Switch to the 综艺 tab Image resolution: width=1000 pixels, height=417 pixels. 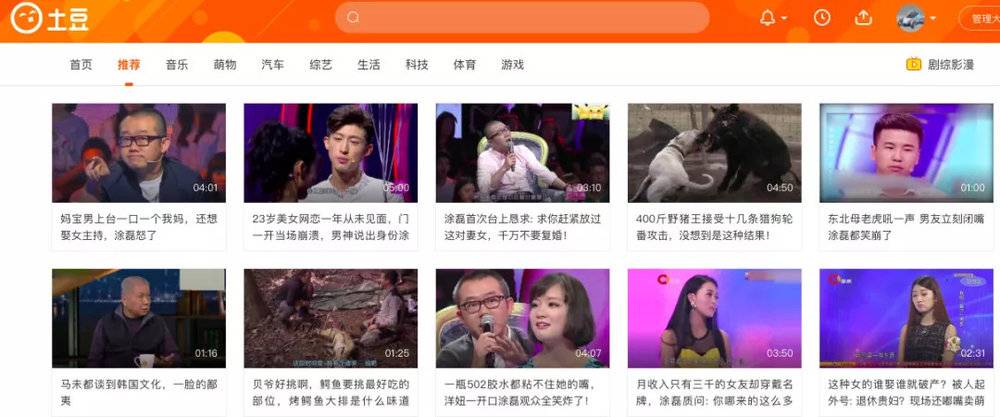point(321,65)
